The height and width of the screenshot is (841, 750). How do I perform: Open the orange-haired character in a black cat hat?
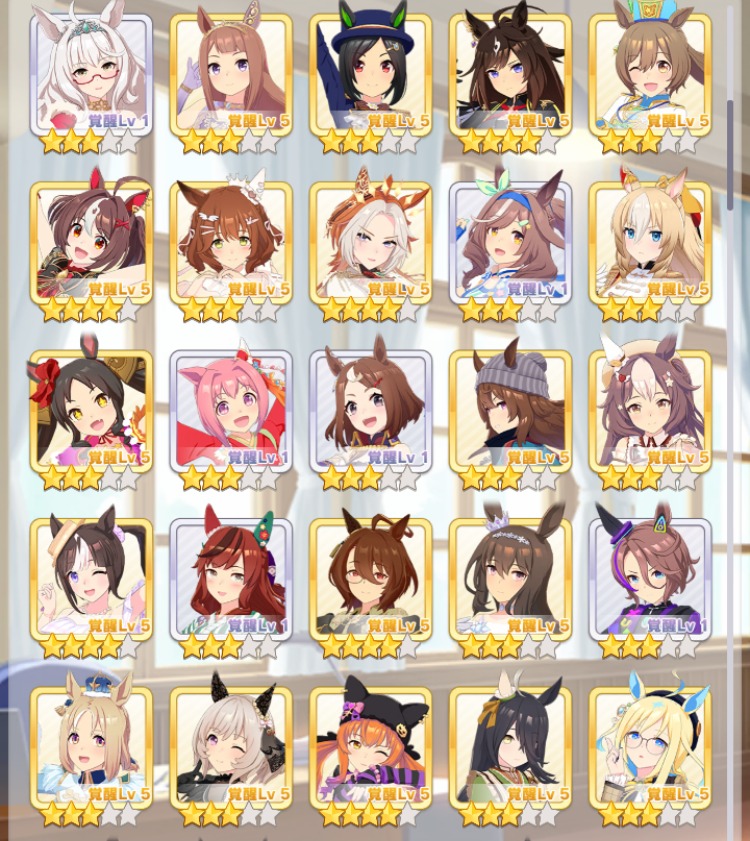pyautogui.click(x=371, y=749)
